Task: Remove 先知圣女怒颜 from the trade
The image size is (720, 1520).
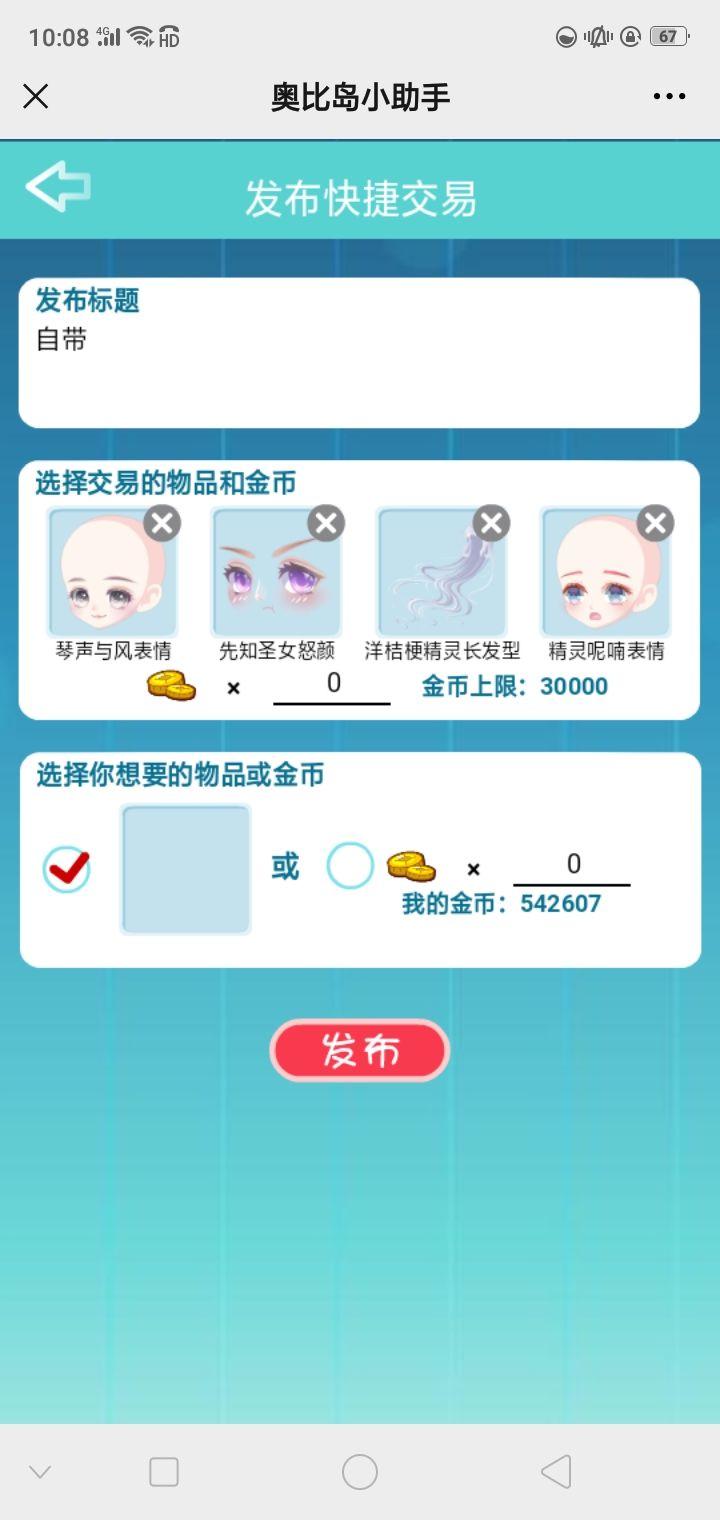Action: 326,522
